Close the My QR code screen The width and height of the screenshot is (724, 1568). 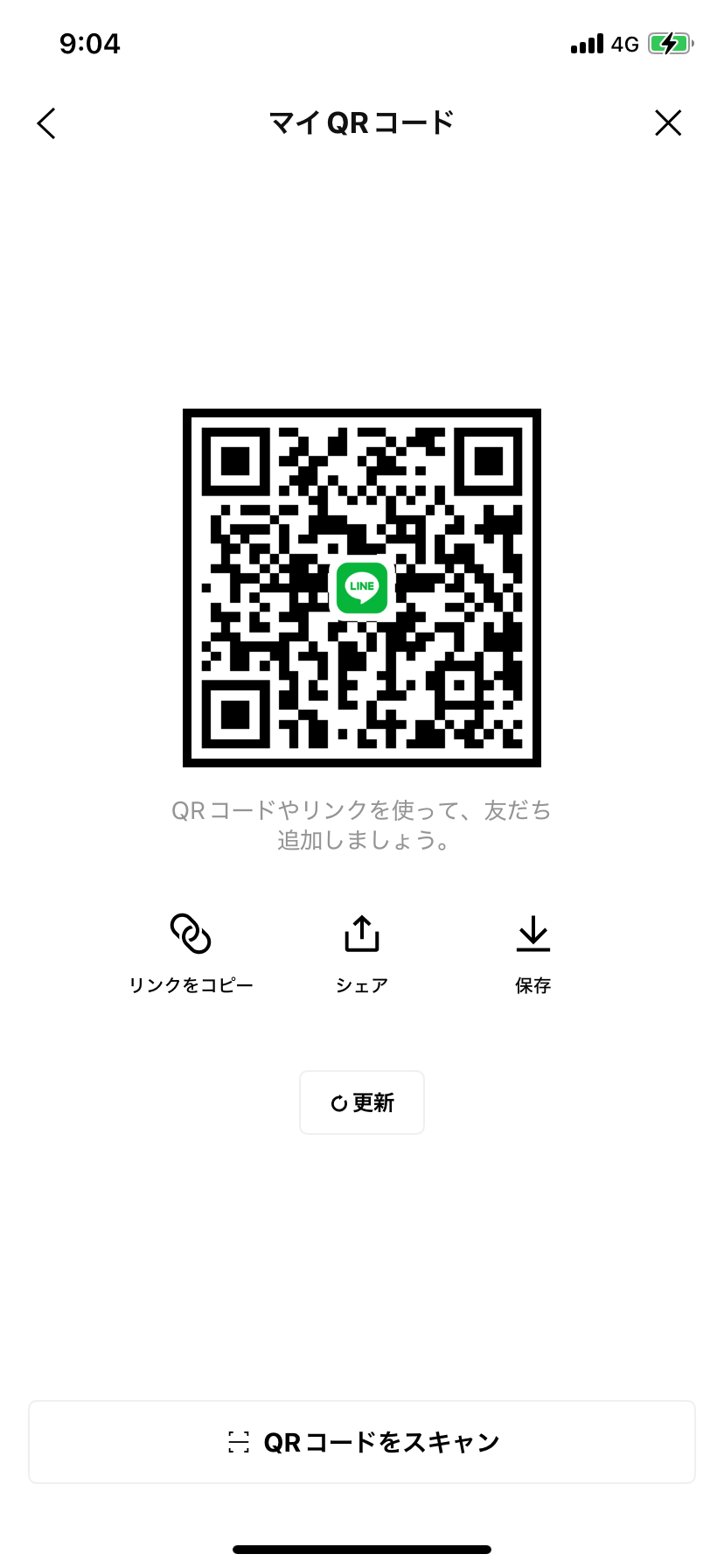point(668,123)
